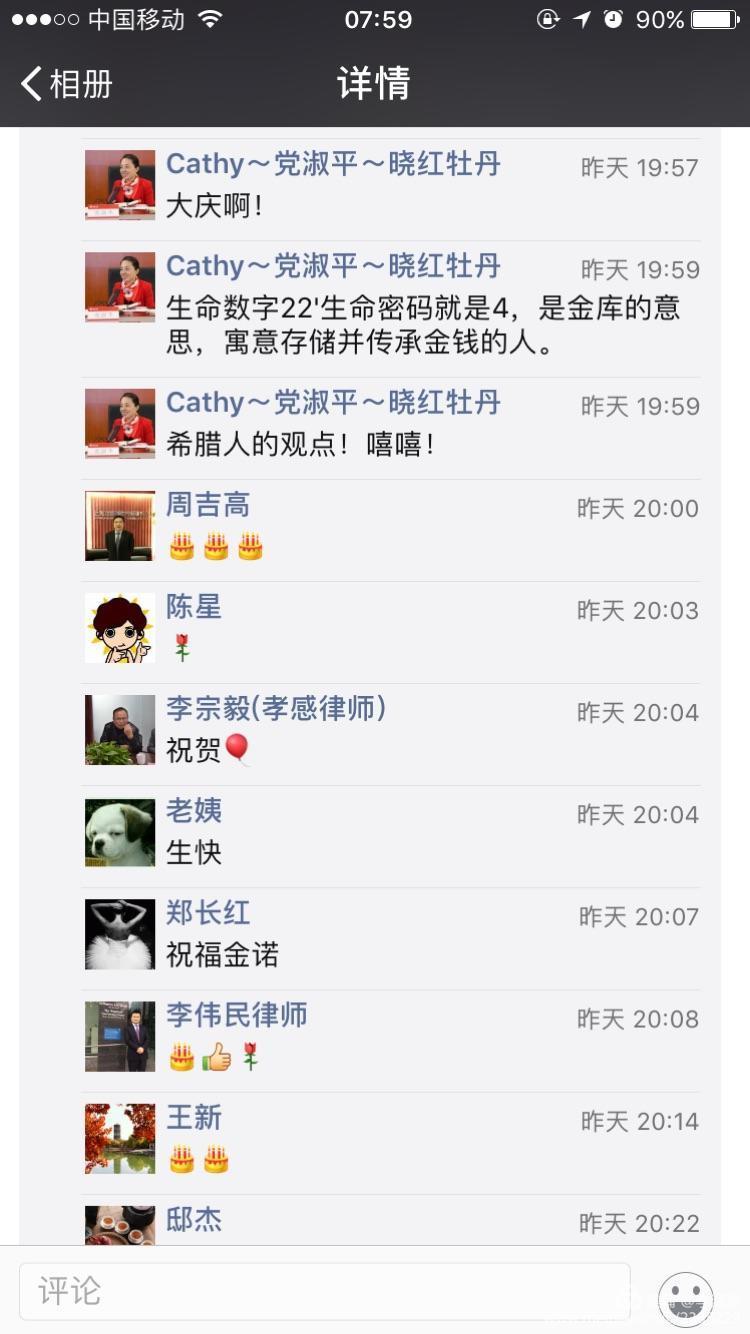
Task: Open the emoji picker smiley icon
Action: pyautogui.click(x=685, y=1299)
